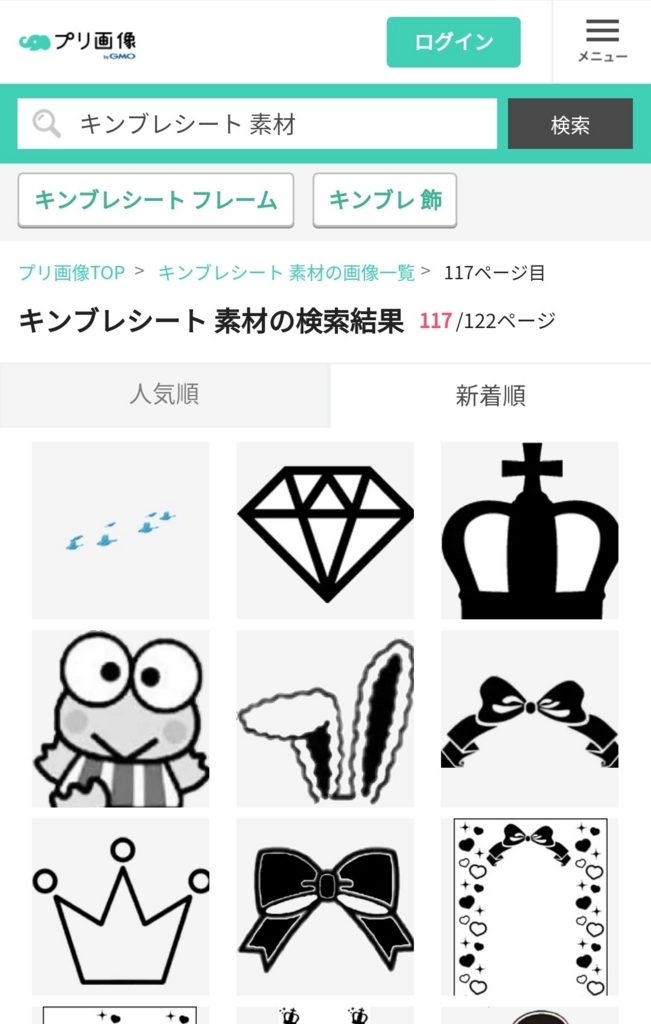This screenshot has height=1024, width=651.
Task: Open the outlined crown image
Action: (121, 906)
